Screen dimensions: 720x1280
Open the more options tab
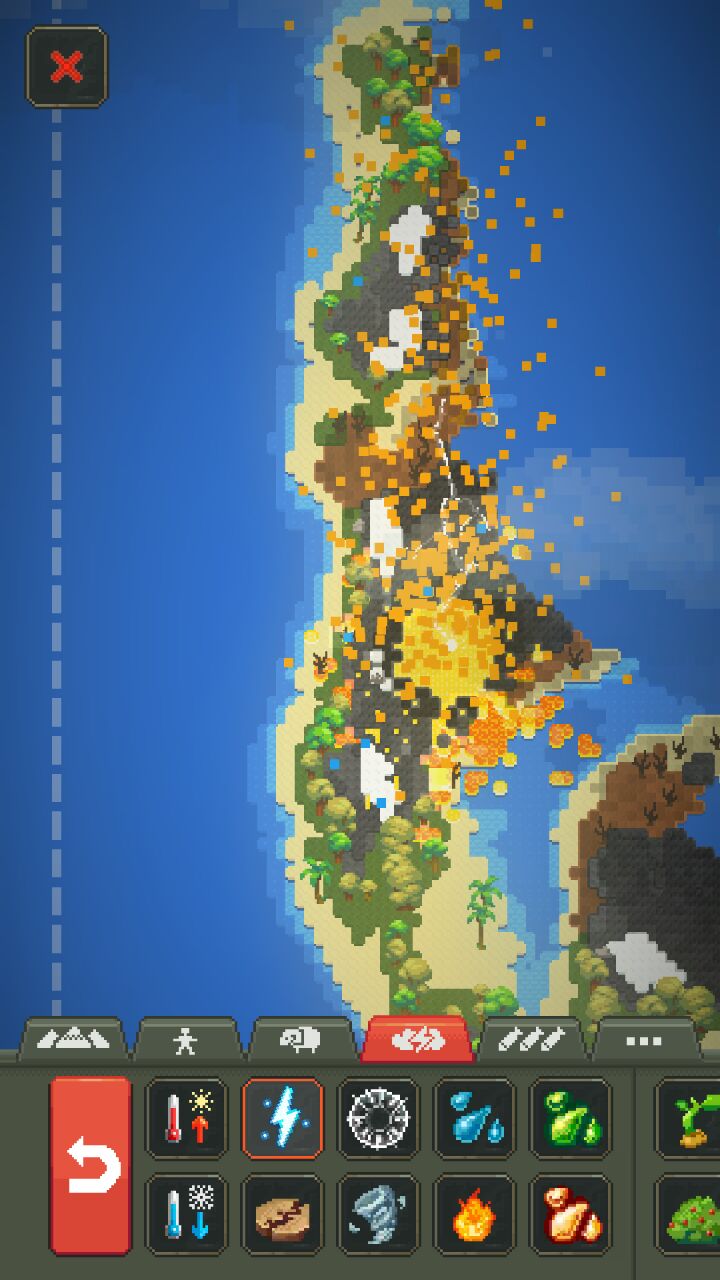tap(644, 1041)
